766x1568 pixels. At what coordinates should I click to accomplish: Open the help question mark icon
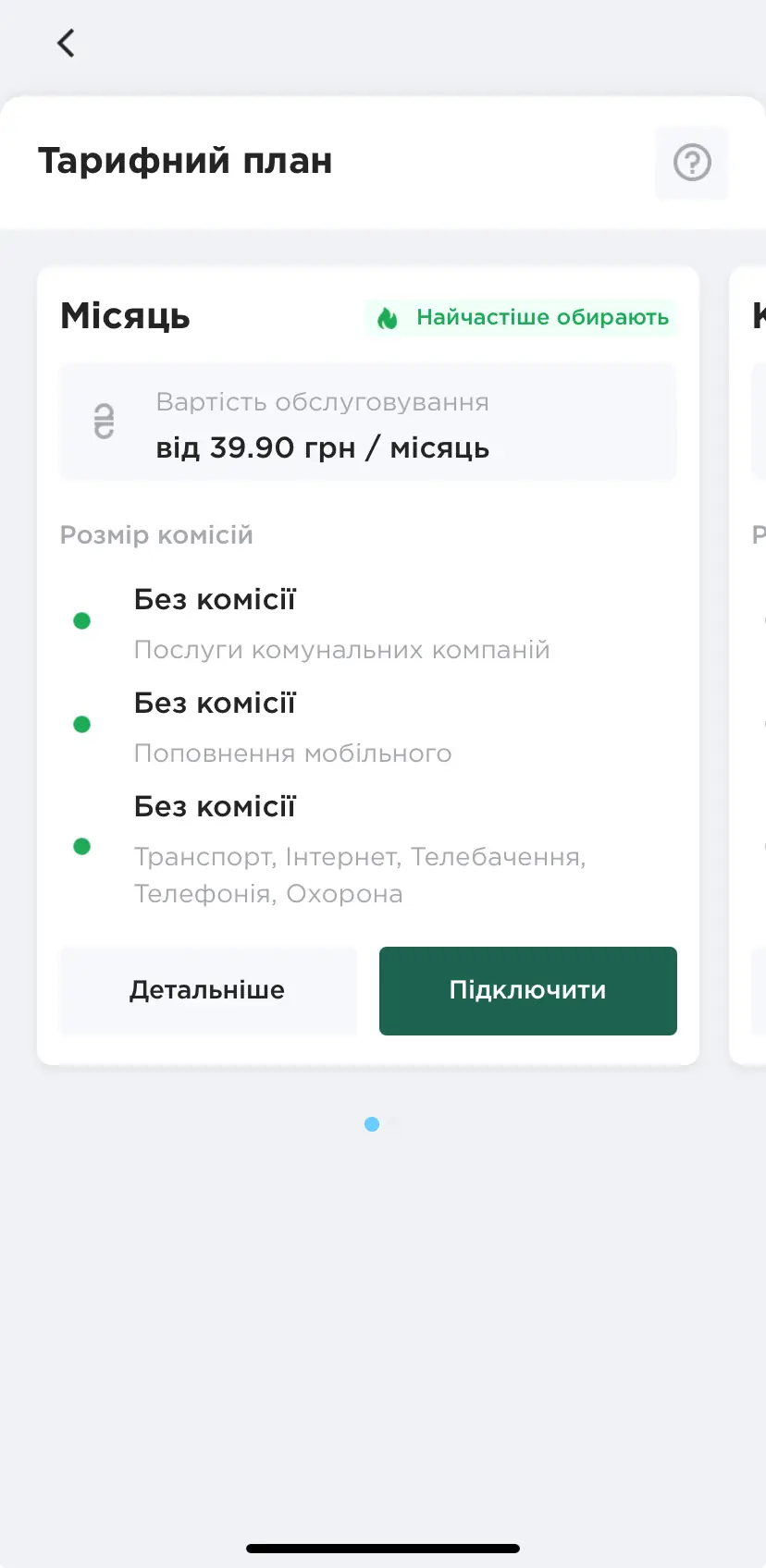tap(691, 163)
